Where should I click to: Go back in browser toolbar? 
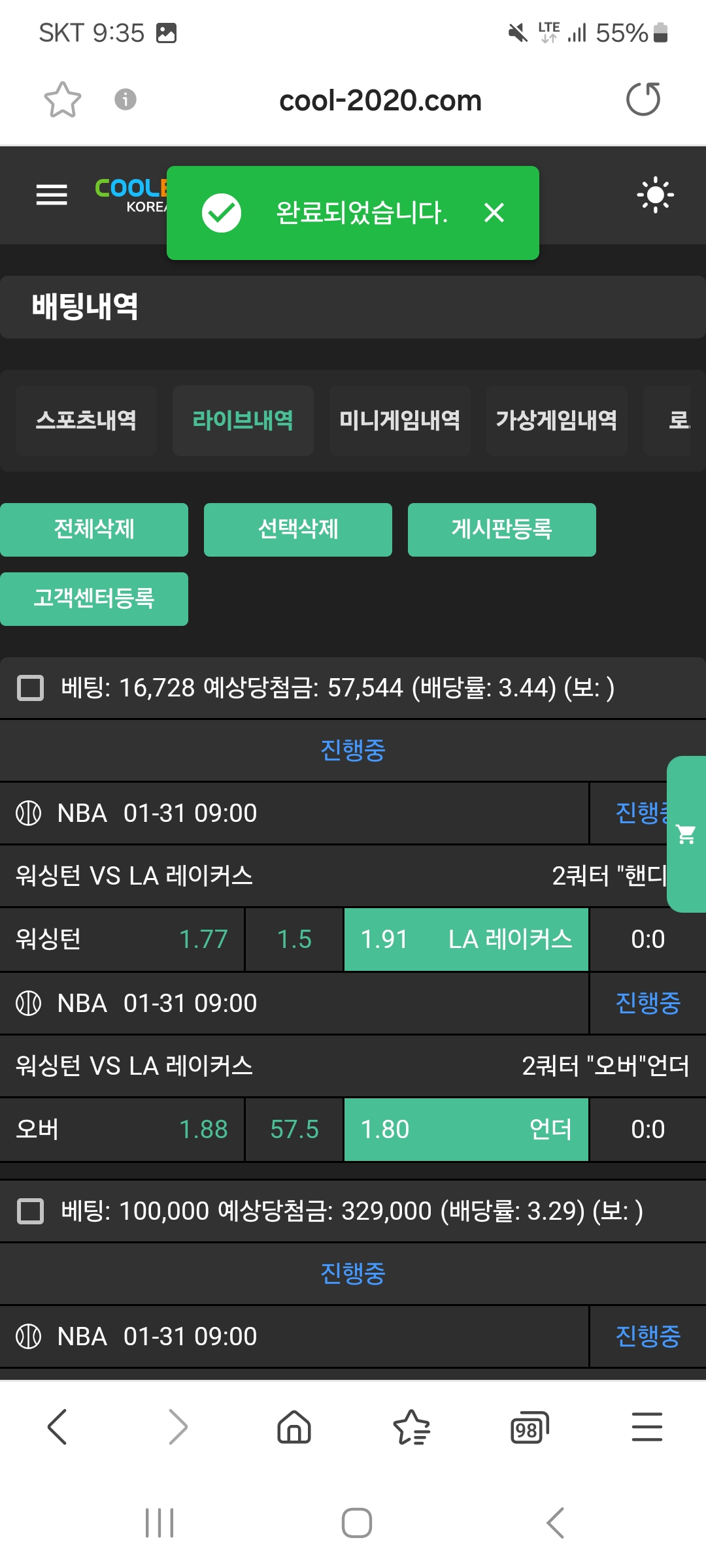pyautogui.click(x=58, y=1426)
